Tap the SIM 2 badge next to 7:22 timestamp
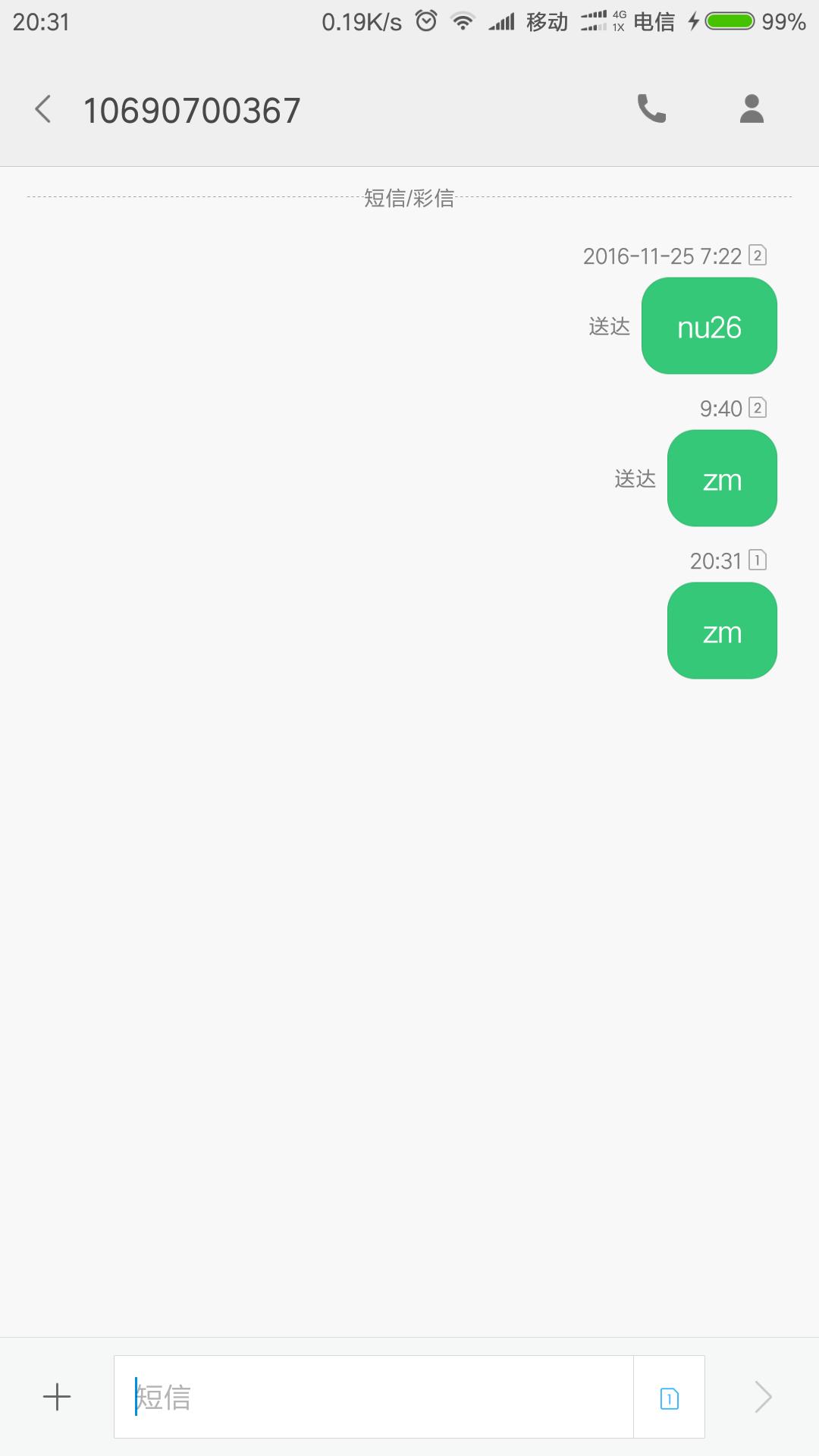The height and width of the screenshot is (1456, 819). 757,256
